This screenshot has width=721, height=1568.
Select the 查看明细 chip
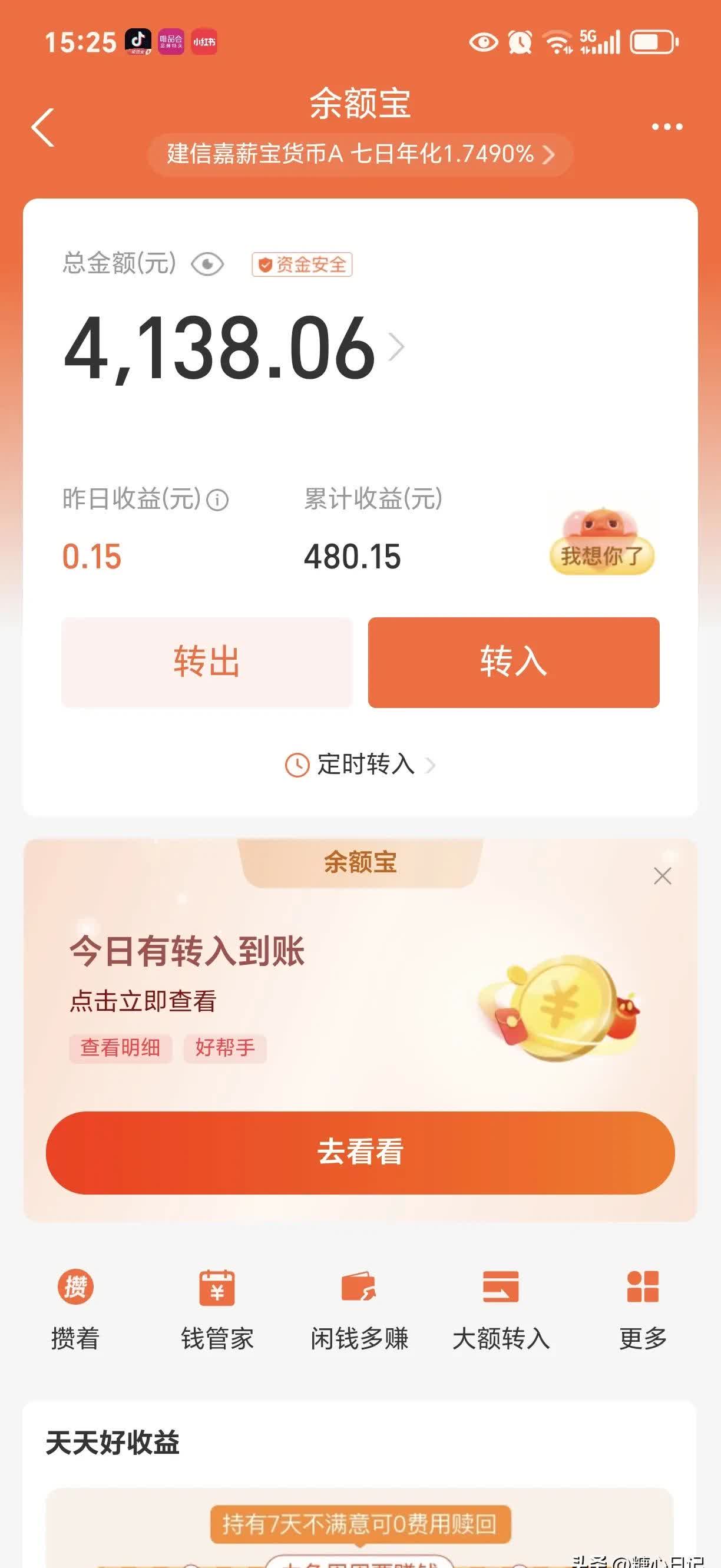pos(121,1047)
